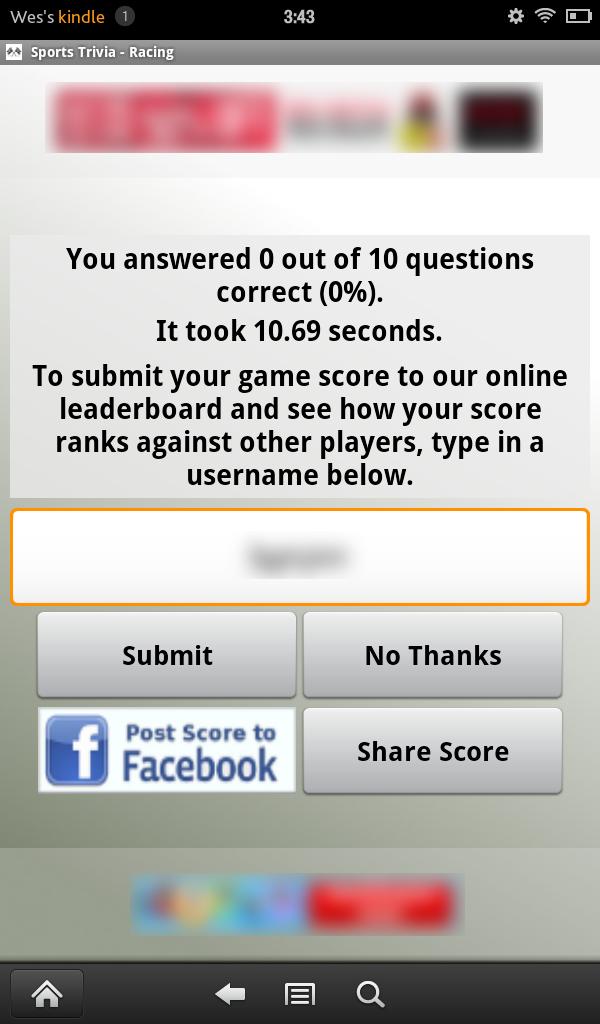This screenshot has height=1024, width=600.
Task: Open search from the bottom bar
Action: click(370, 994)
